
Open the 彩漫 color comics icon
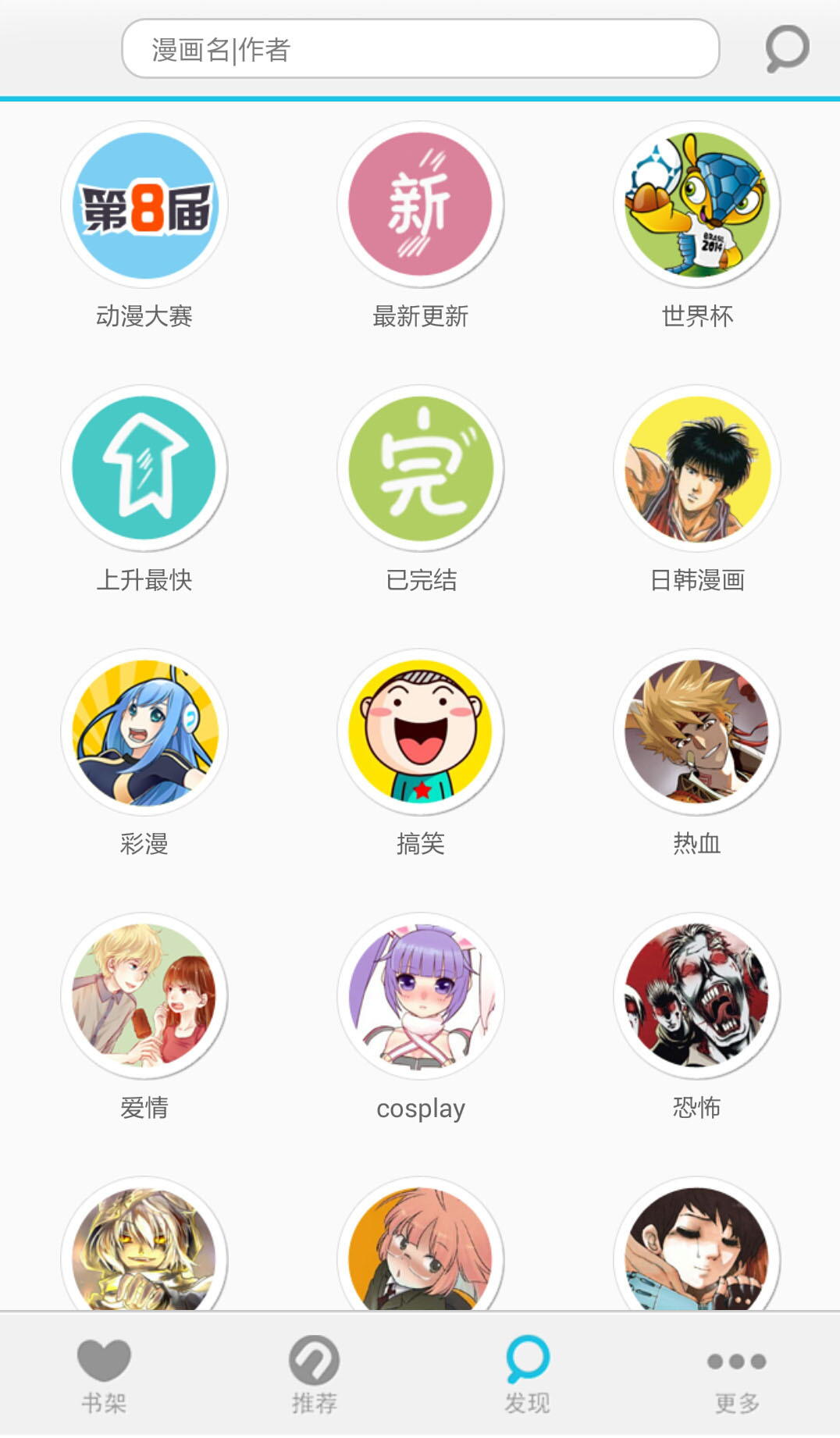tap(144, 731)
